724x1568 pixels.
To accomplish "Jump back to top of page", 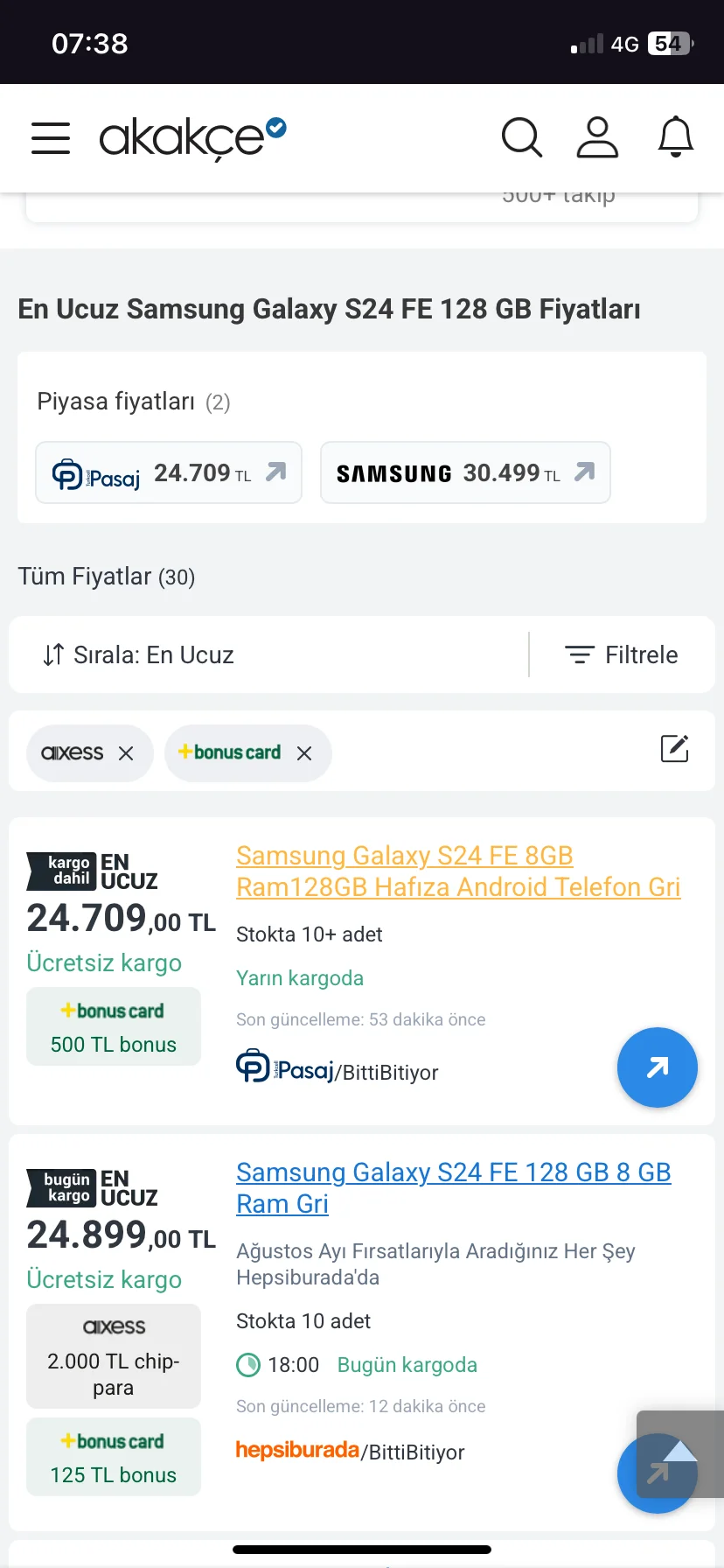I will click(680, 1455).
